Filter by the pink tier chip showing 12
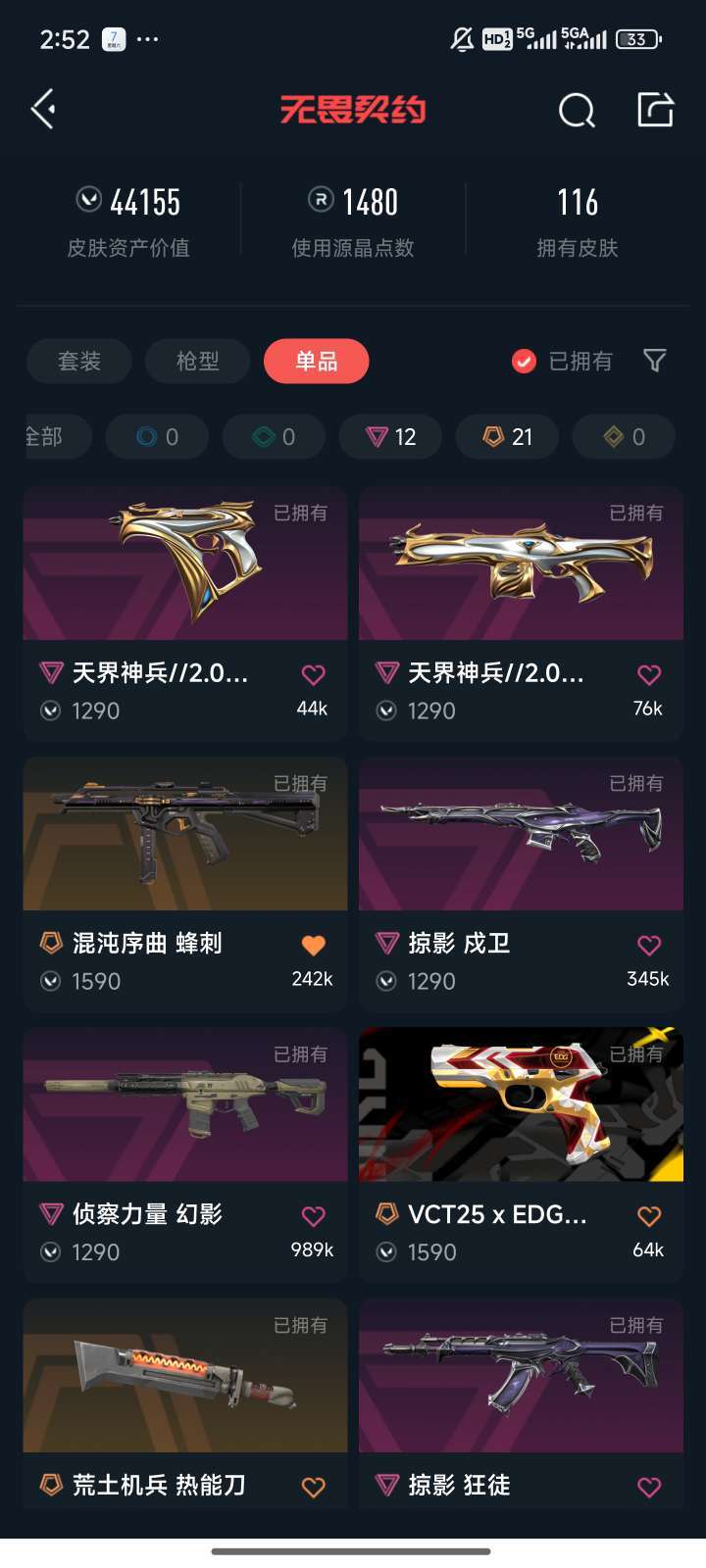706x1568 pixels. coord(390,437)
